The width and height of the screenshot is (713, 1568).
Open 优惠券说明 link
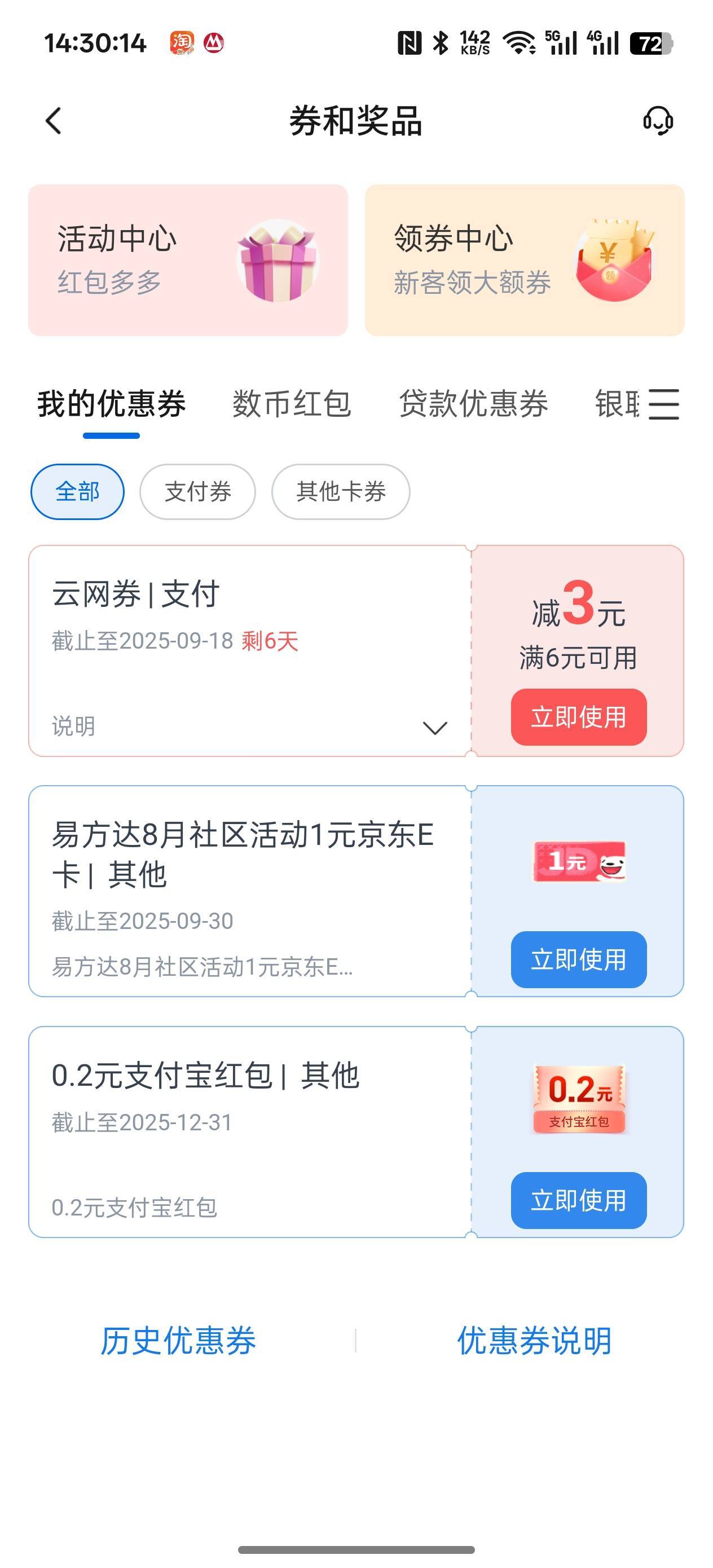click(x=535, y=1341)
